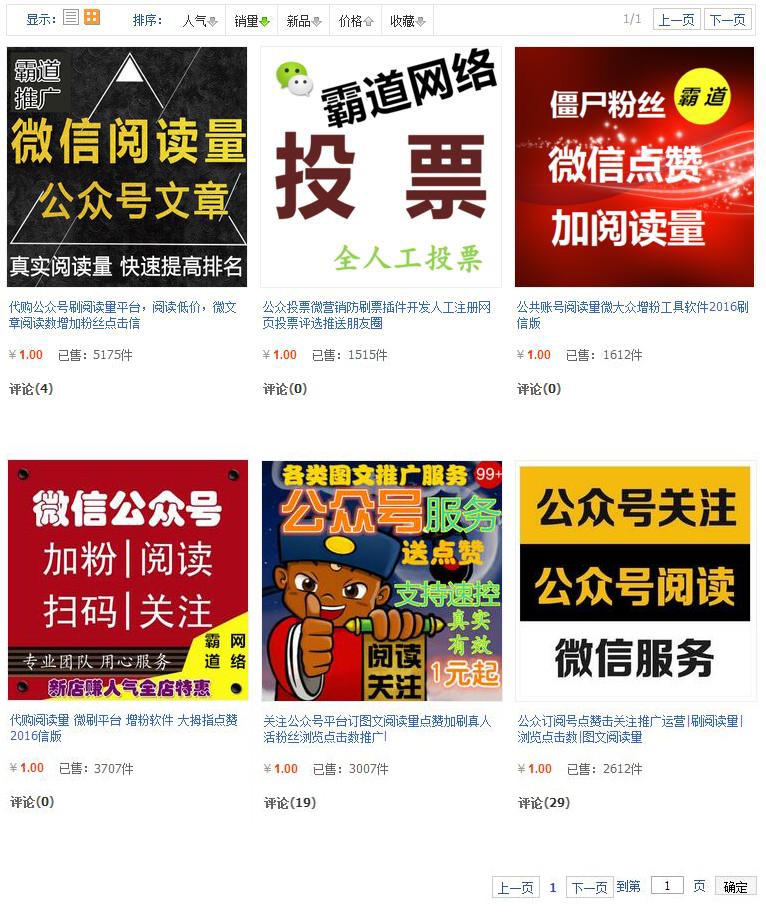Sort products by 价格
This screenshot has width=766, height=922.
pyautogui.click(x=356, y=20)
